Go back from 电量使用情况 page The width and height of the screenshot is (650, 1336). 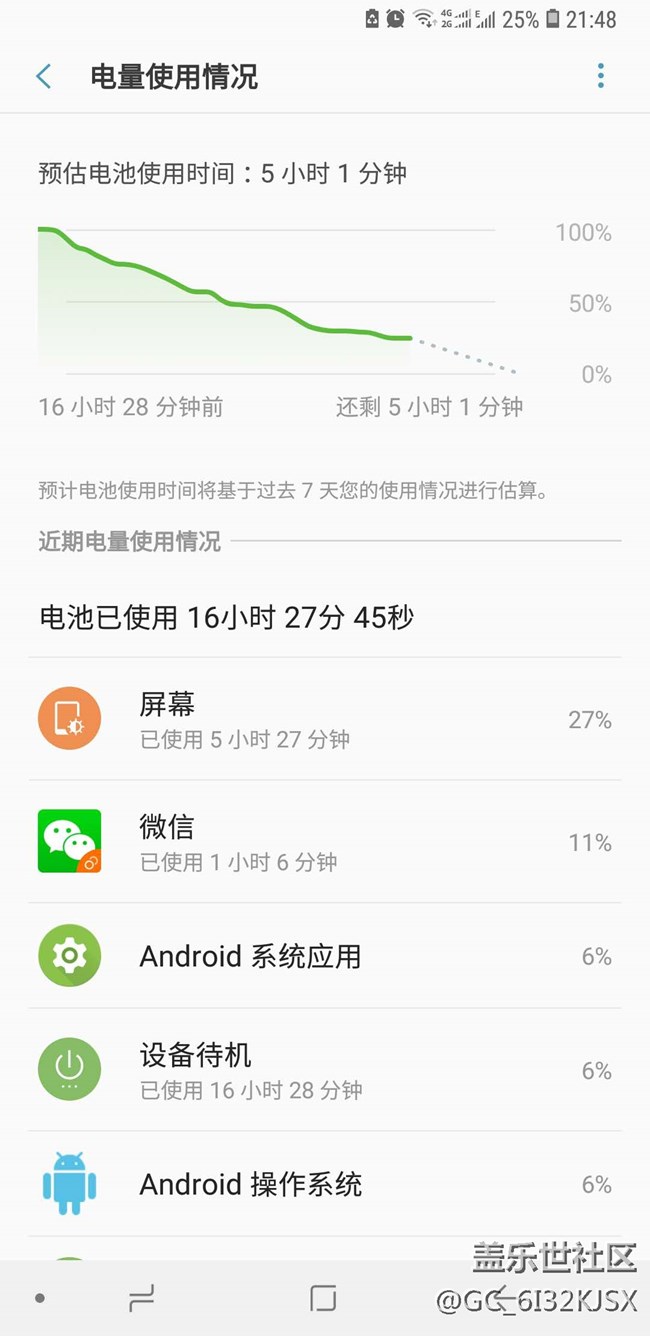(44, 76)
